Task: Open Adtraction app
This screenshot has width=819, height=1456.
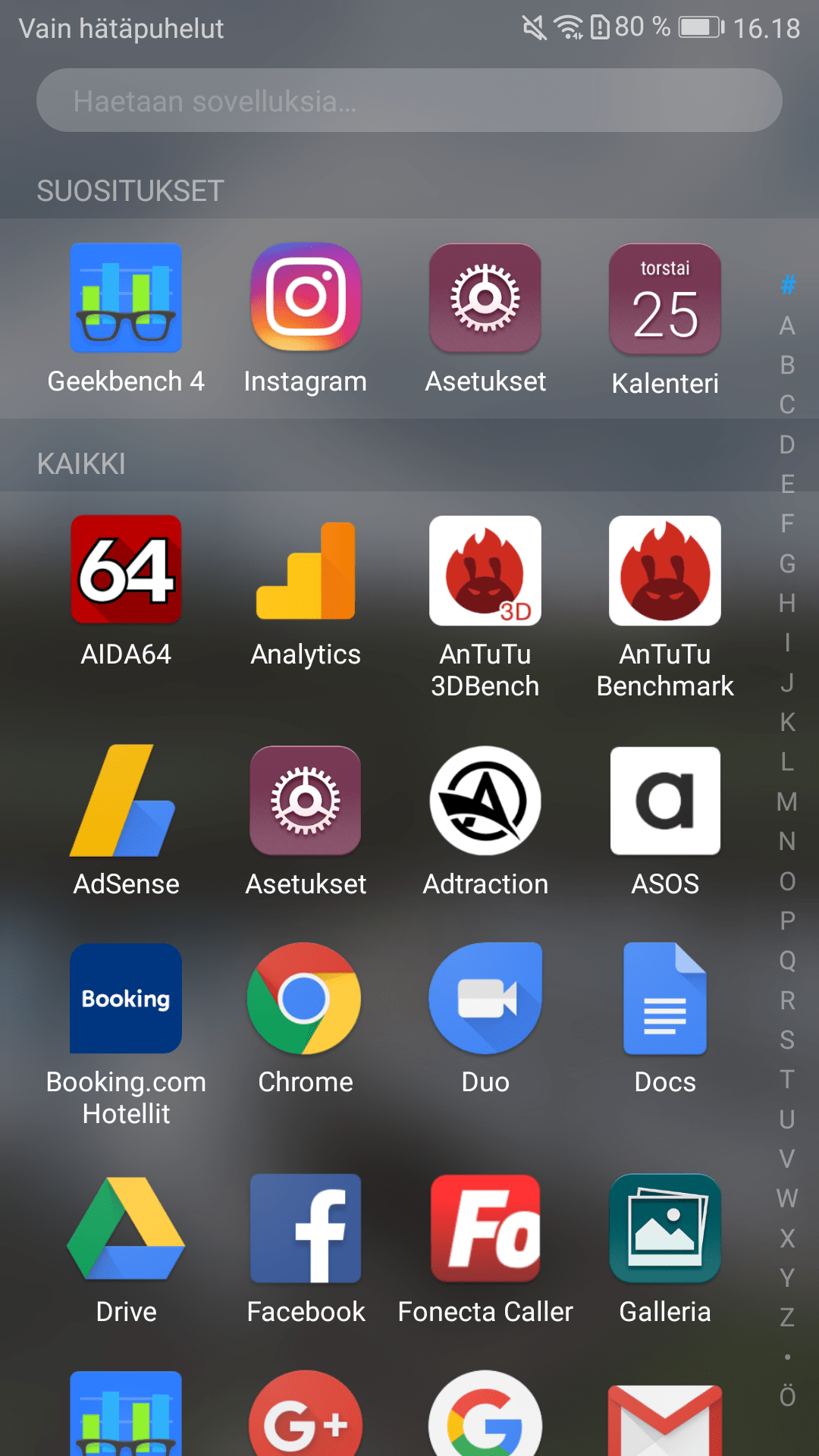Action: tap(485, 801)
